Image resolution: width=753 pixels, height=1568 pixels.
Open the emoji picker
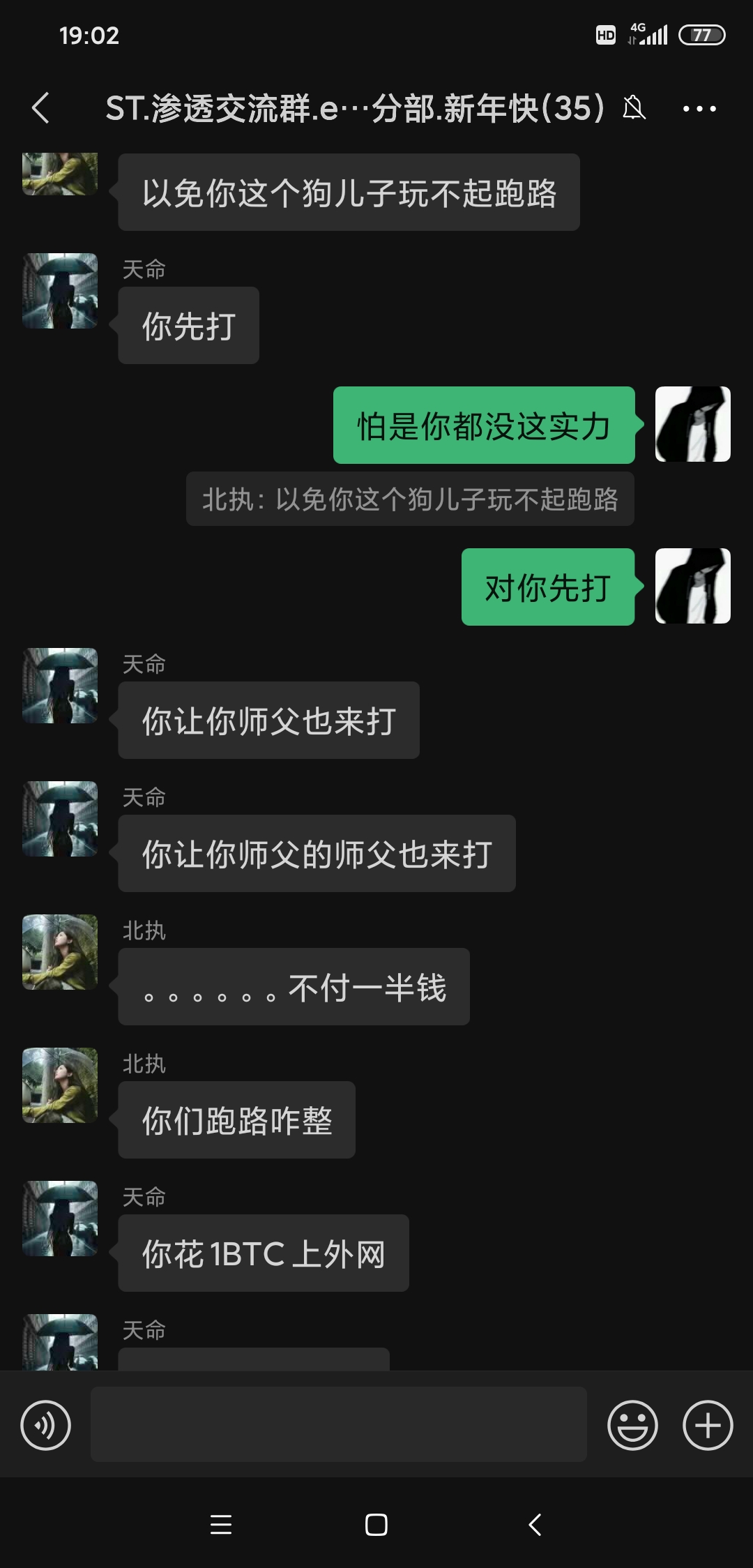(x=632, y=1425)
